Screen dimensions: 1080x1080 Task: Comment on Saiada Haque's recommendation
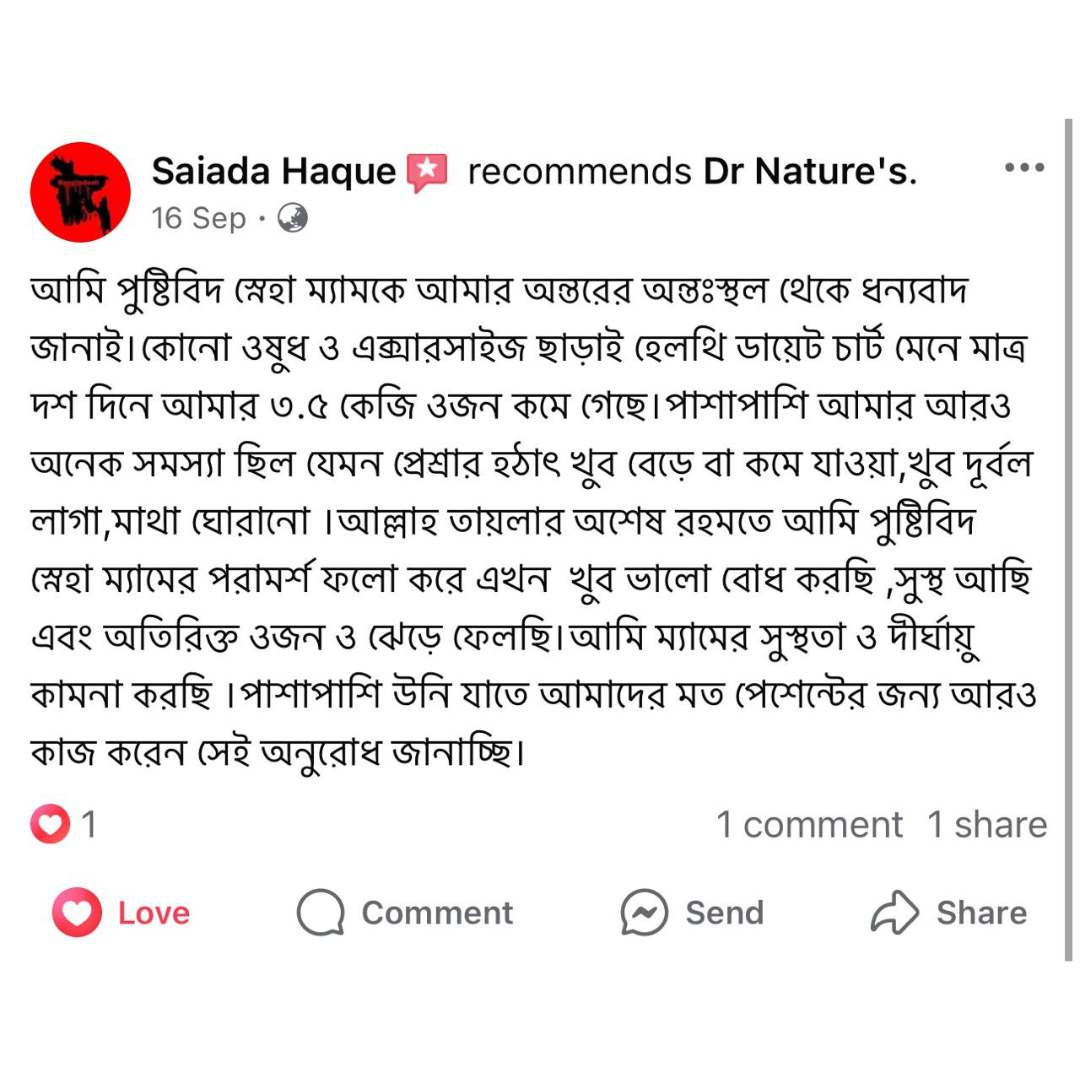coord(406,912)
